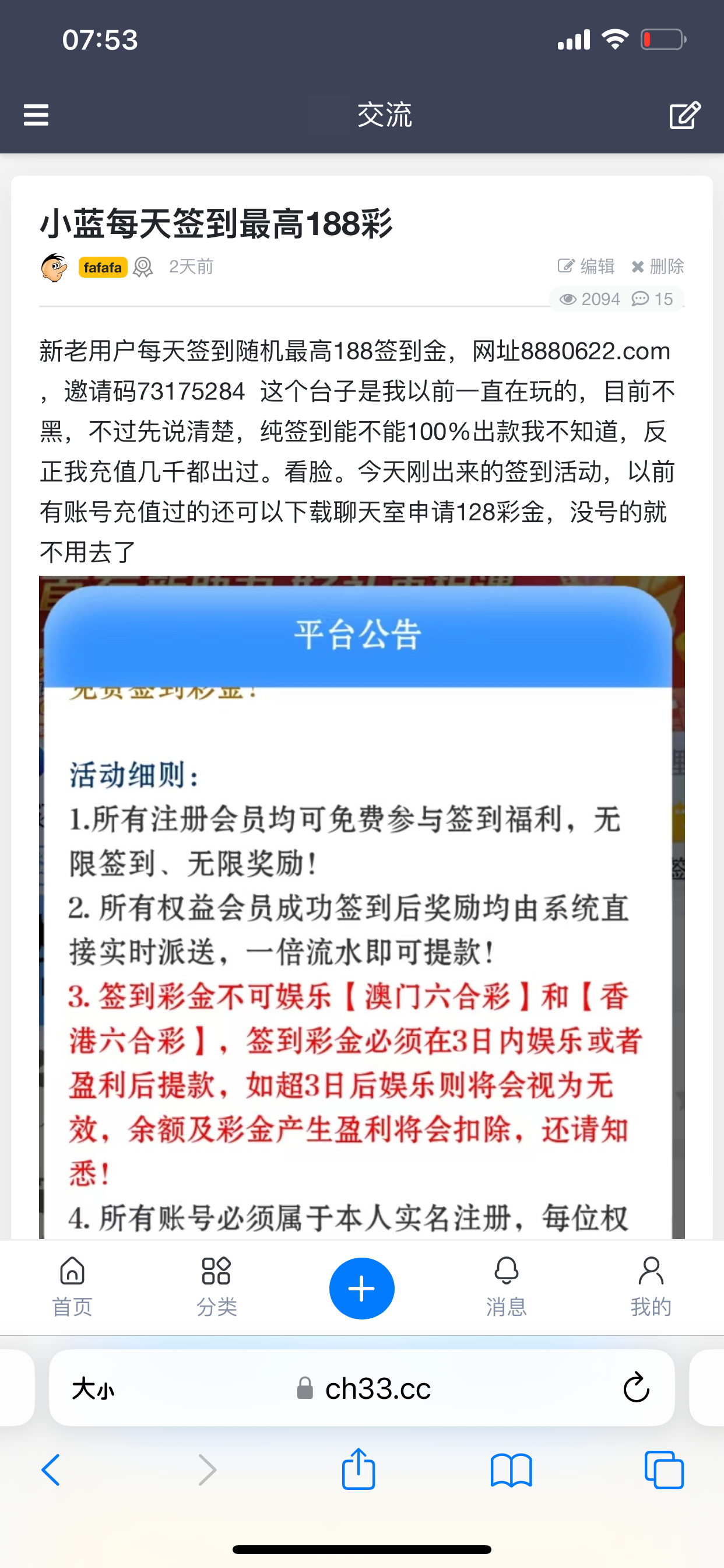This screenshot has width=724, height=1568.
Task: Switch to the 分类 categories tab
Action: pos(217,1287)
